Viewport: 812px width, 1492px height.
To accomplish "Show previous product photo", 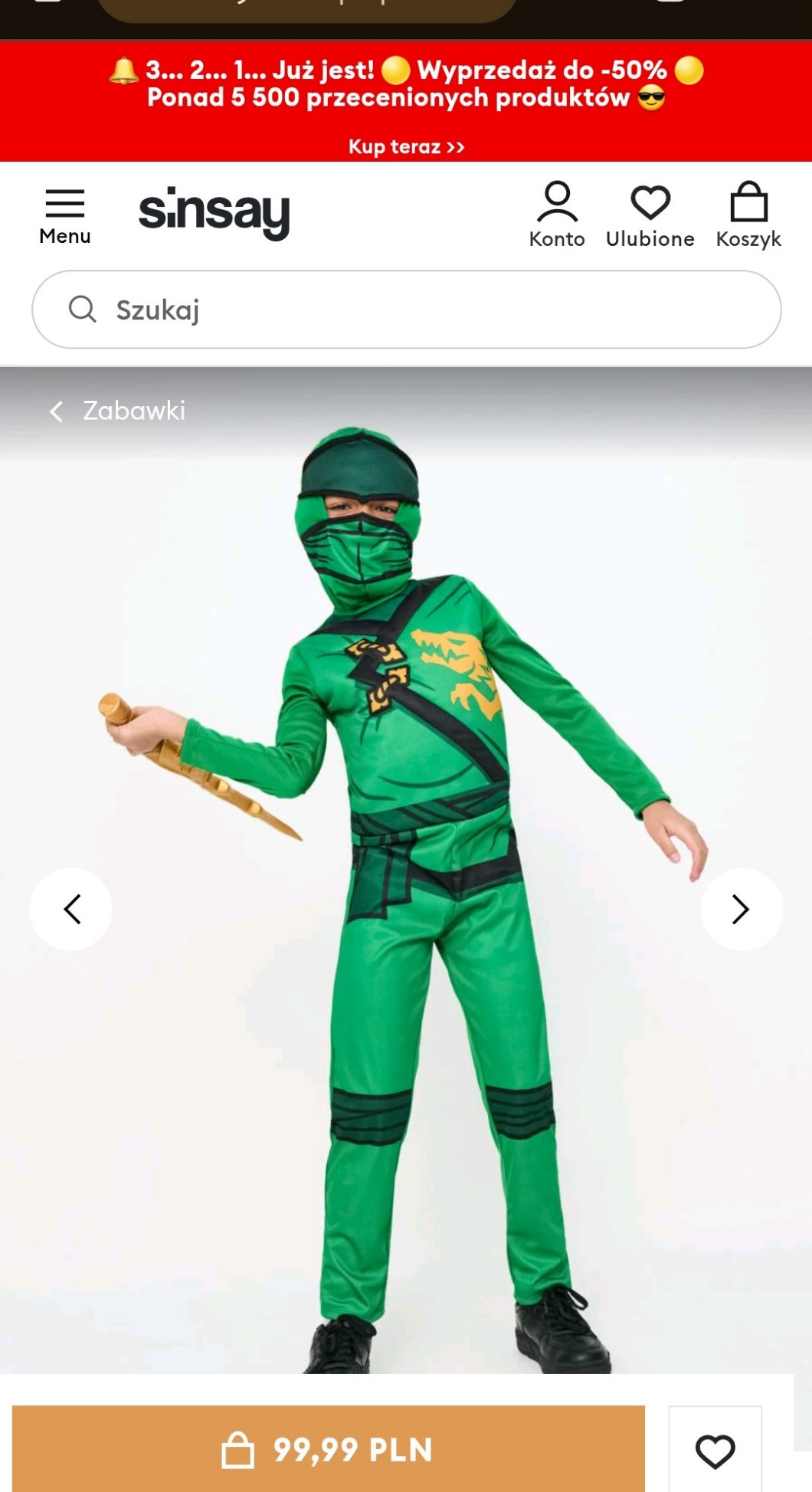I will click(71, 909).
